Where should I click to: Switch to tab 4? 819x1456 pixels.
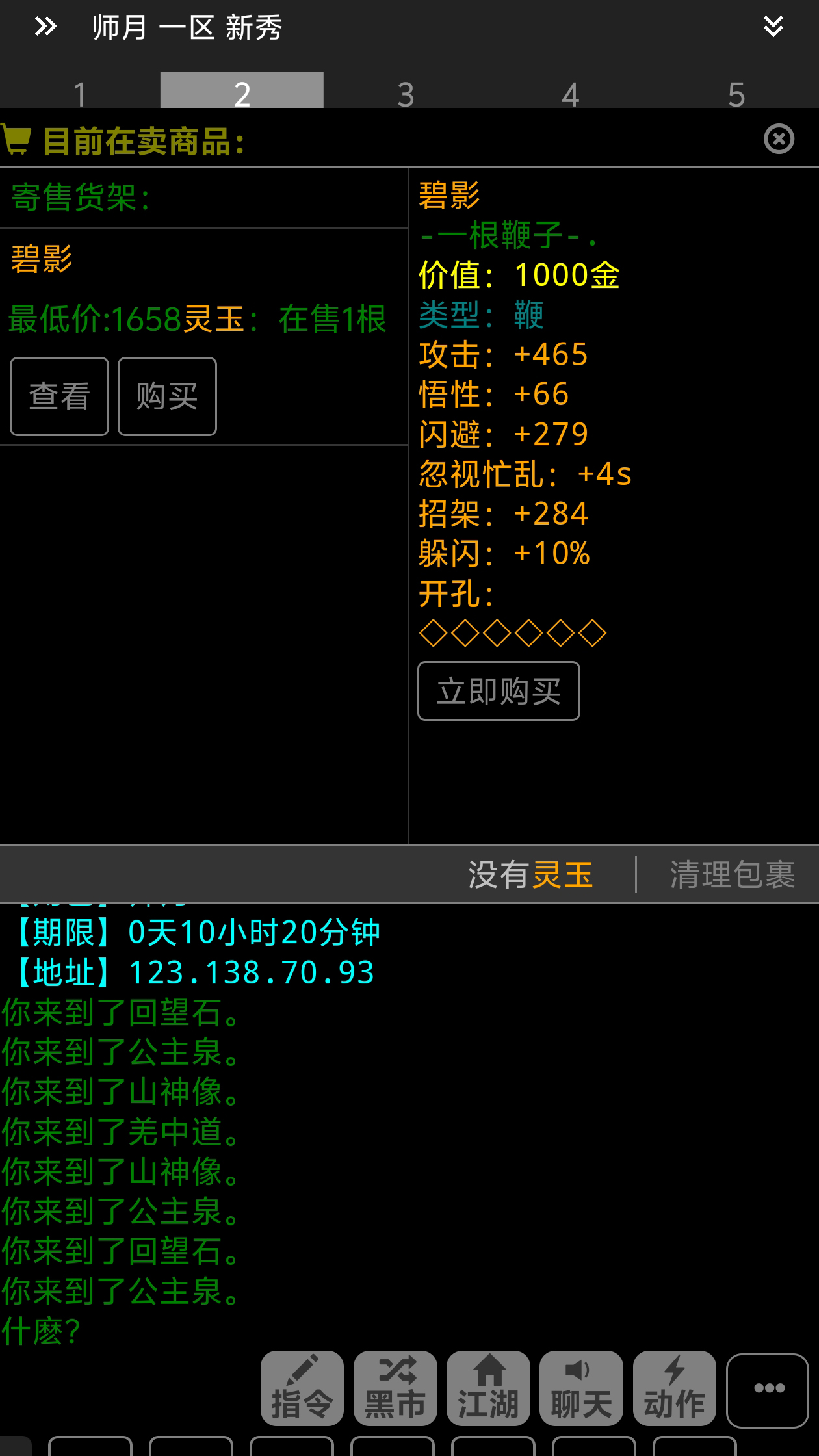(570, 93)
